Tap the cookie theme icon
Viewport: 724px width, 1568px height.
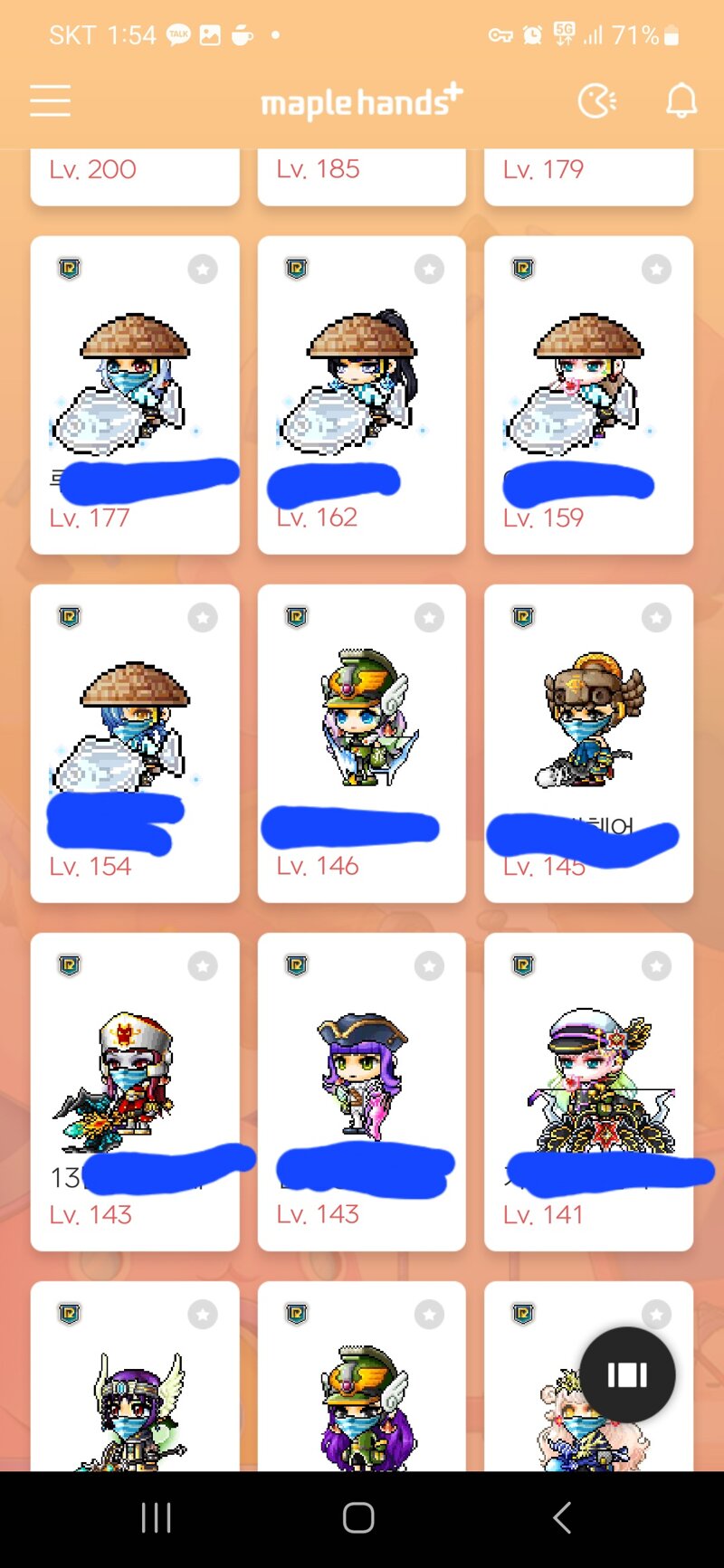[x=596, y=100]
